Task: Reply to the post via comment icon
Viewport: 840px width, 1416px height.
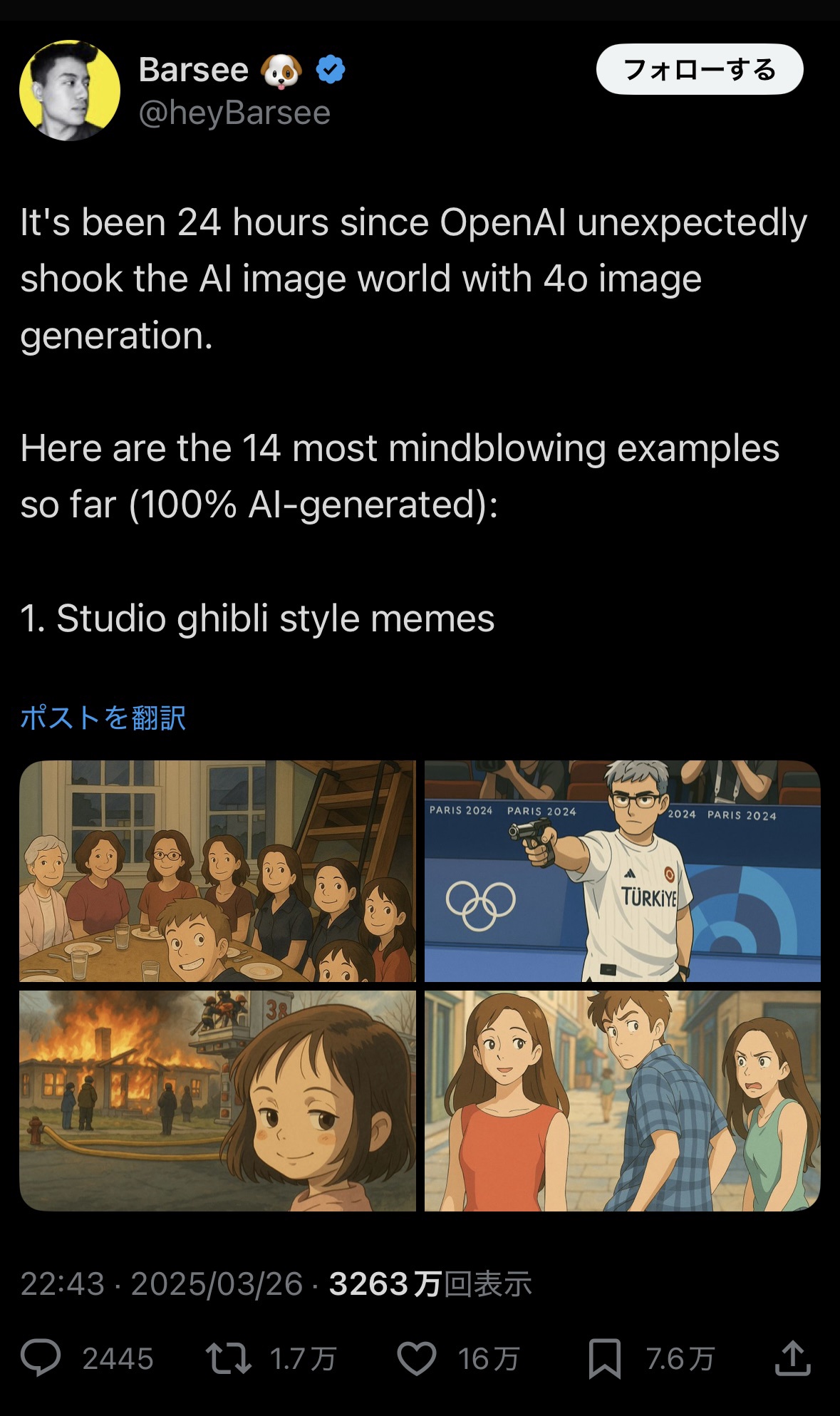Action: pos(41,1358)
